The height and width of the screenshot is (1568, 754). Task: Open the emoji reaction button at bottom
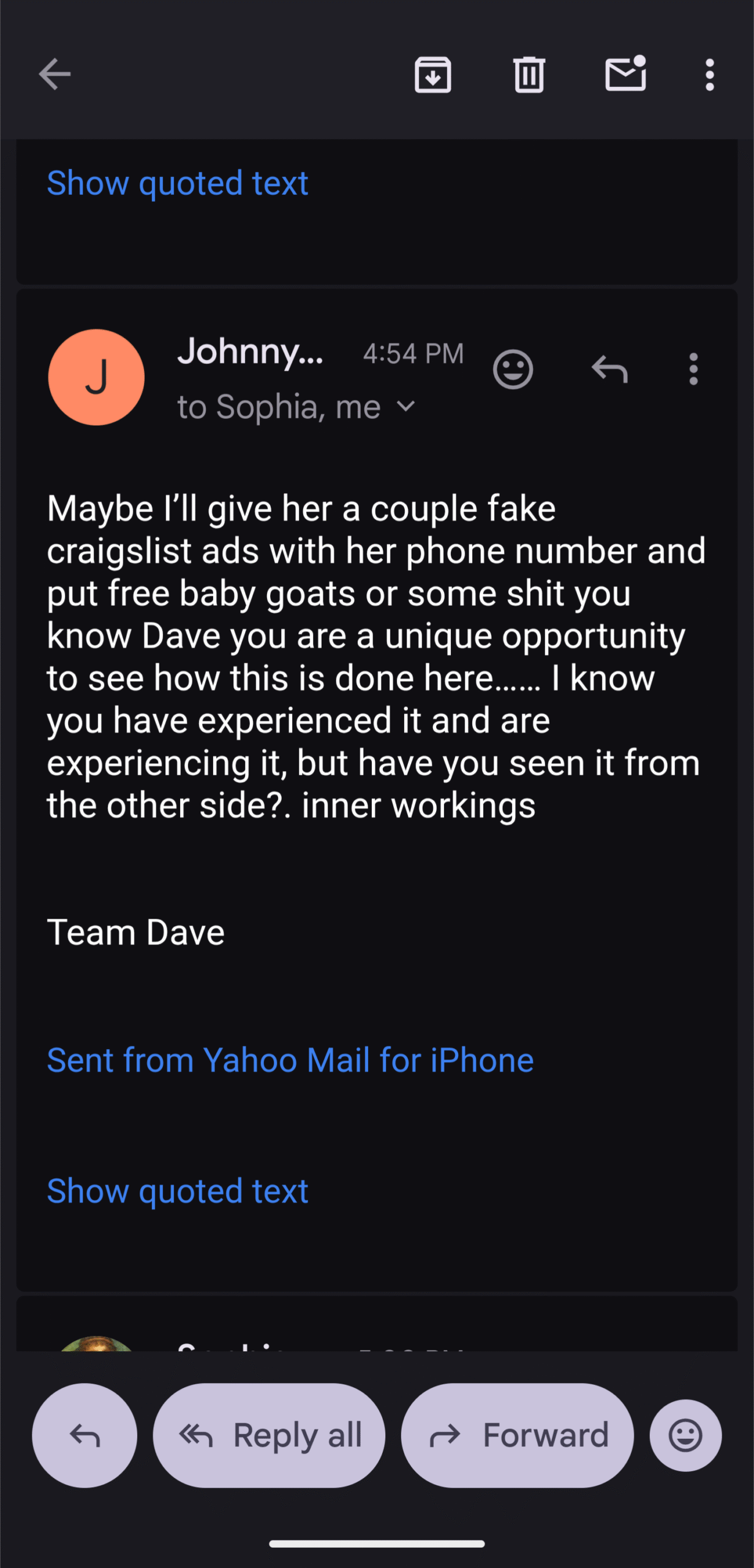pos(685,1435)
